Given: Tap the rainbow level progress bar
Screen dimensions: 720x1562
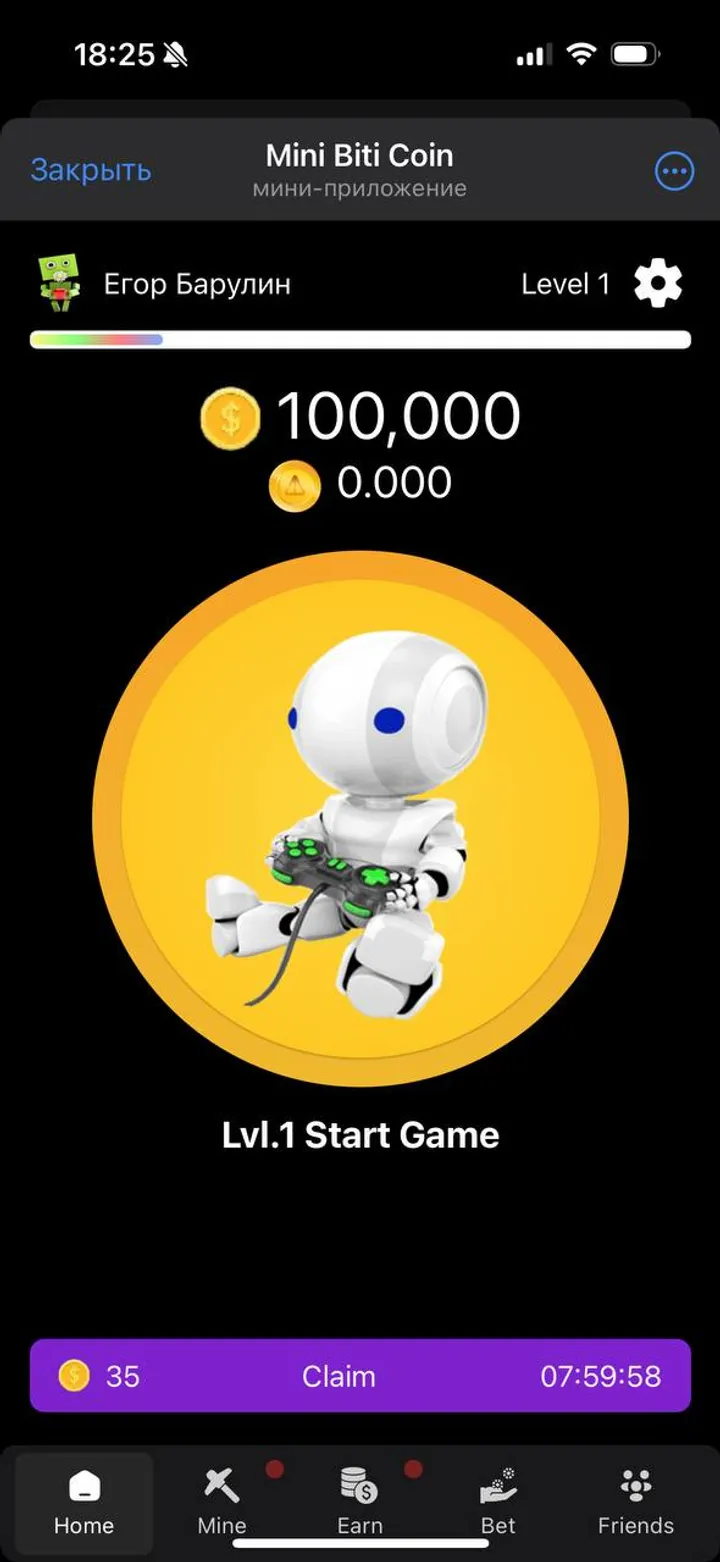Looking at the screenshot, I should click(x=360, y=339).
